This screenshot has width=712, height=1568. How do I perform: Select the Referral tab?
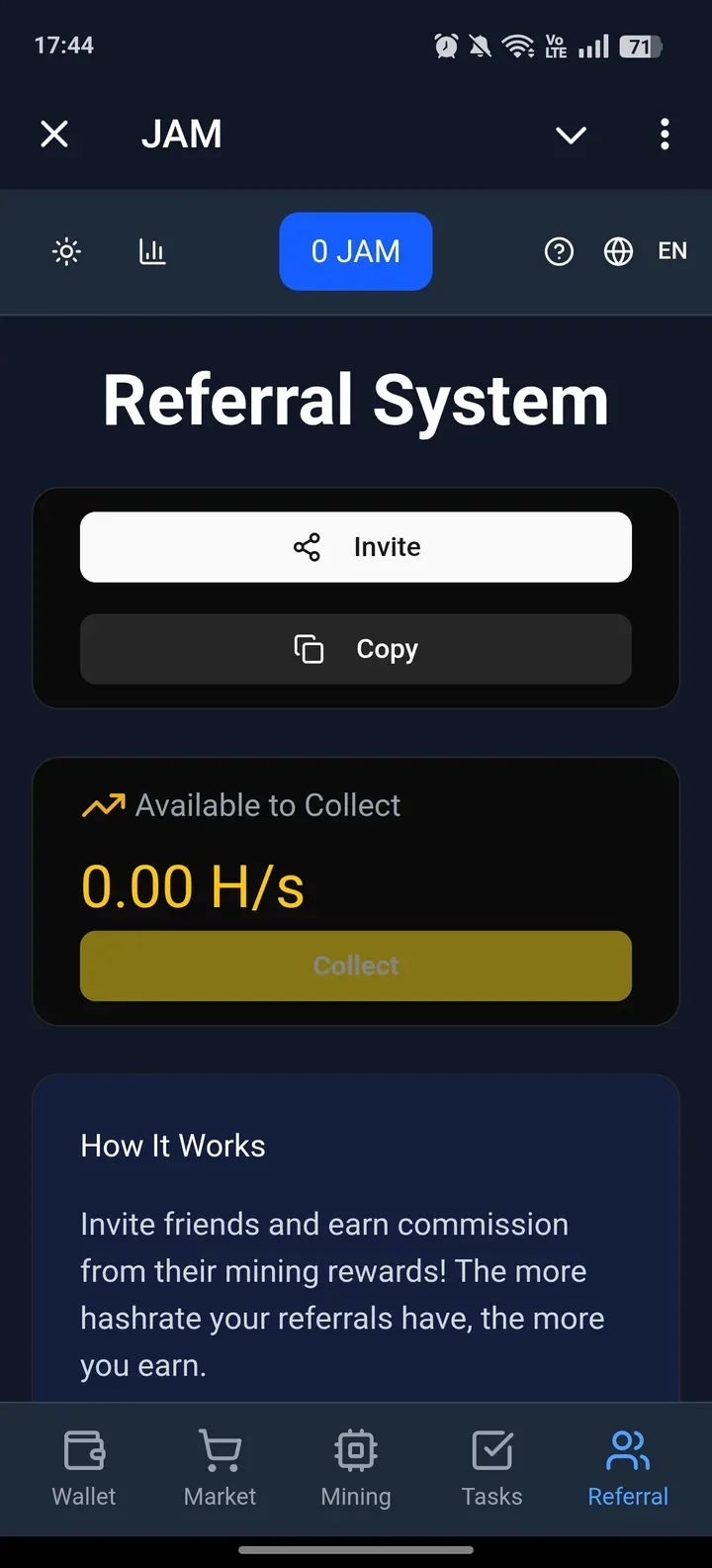pos(628,1468)
